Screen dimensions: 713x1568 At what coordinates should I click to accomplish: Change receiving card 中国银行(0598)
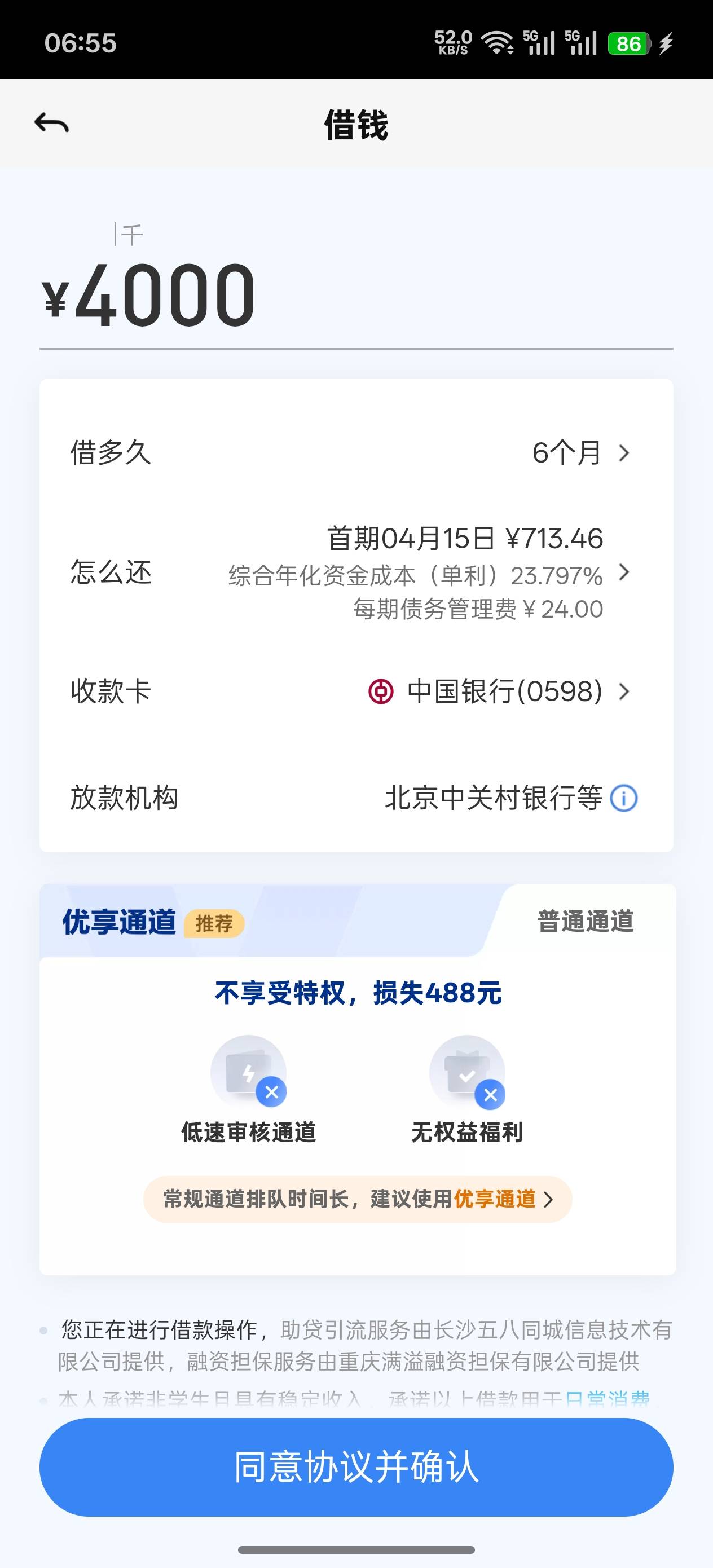point(356,691)
